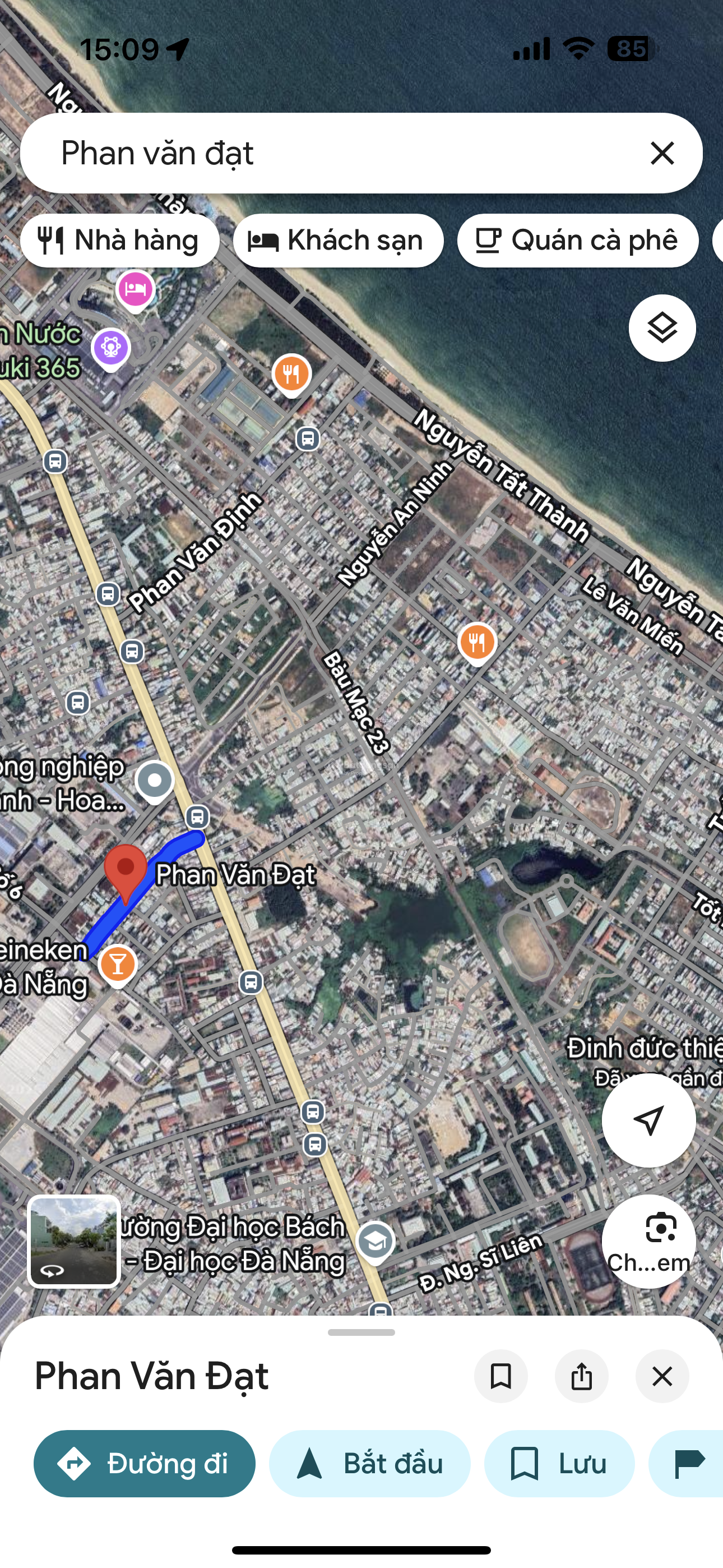Tap the Lưu button to save
723x1568 pixels.
(x=559, y=1463)
